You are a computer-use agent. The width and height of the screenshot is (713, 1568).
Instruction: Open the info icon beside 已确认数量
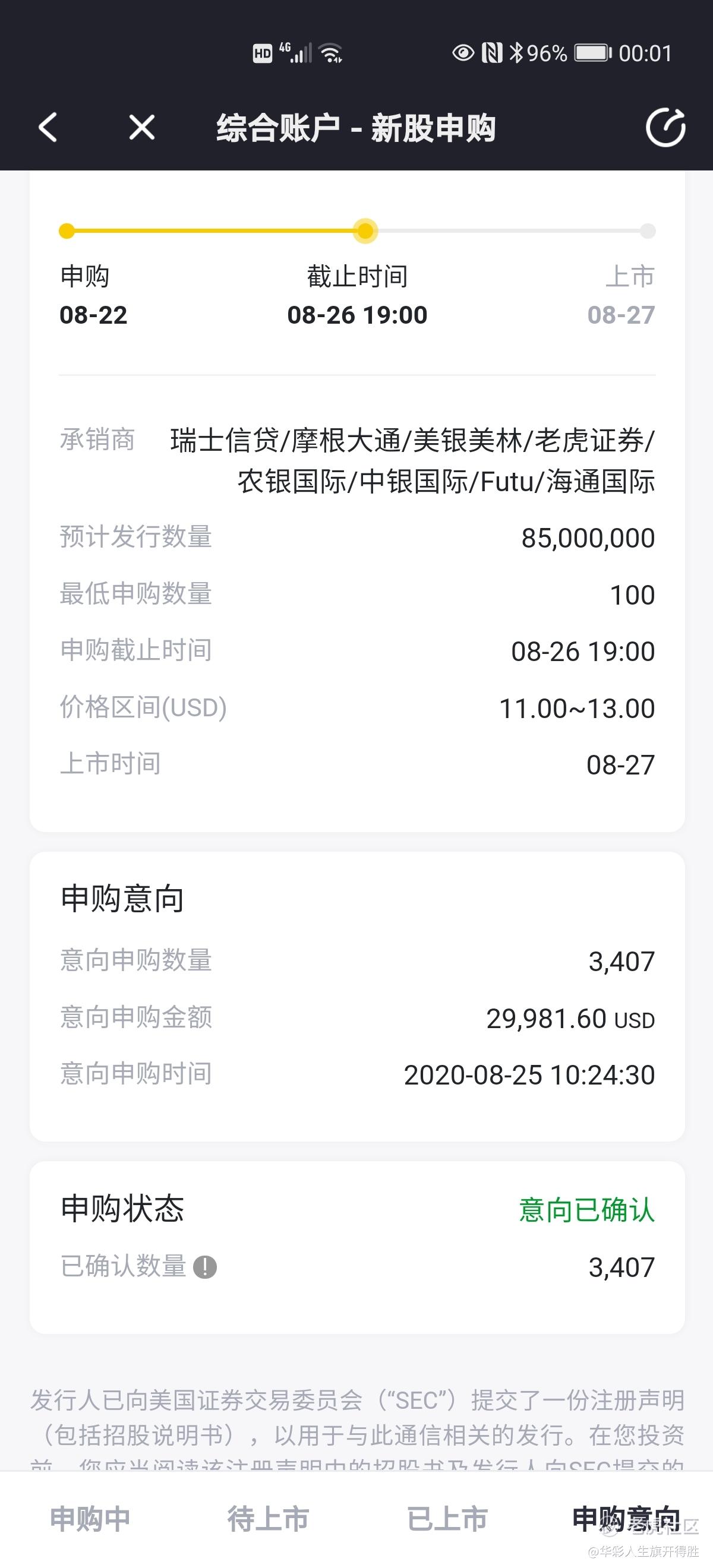[x=205, y=1267]
